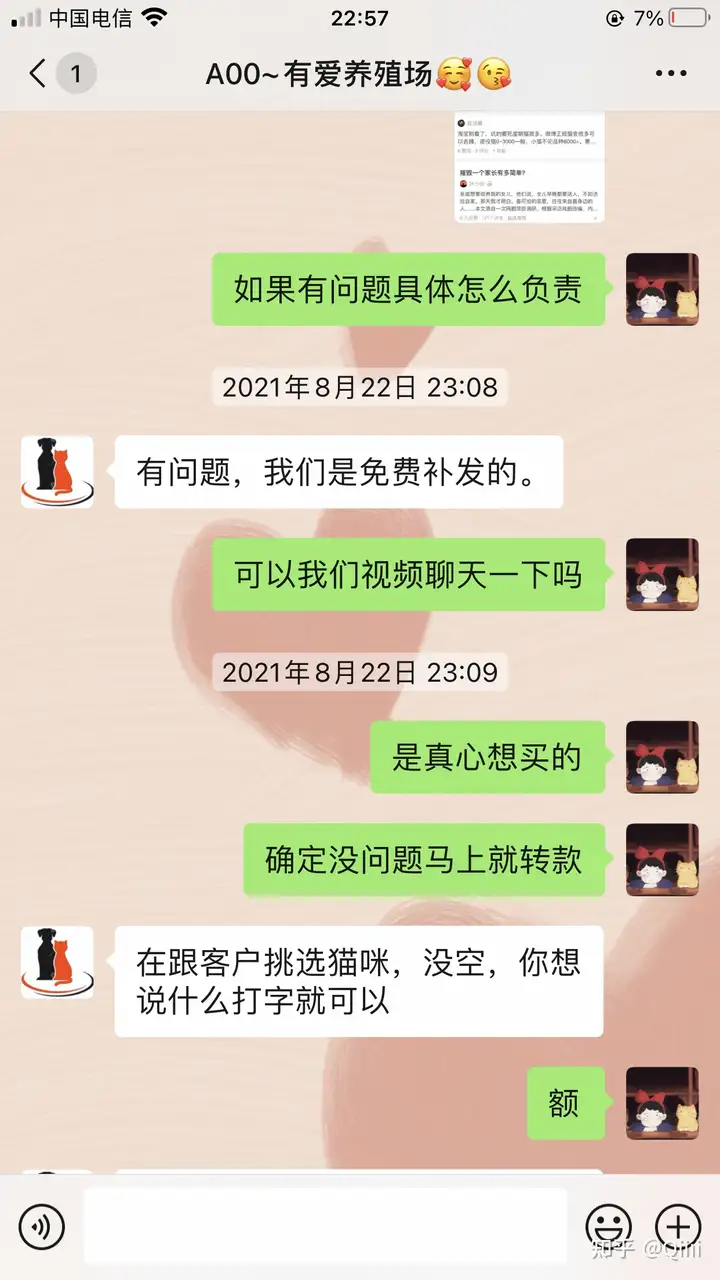Go back to the chat list
This screenshot has height=1280, width=720.
(40, 73)
